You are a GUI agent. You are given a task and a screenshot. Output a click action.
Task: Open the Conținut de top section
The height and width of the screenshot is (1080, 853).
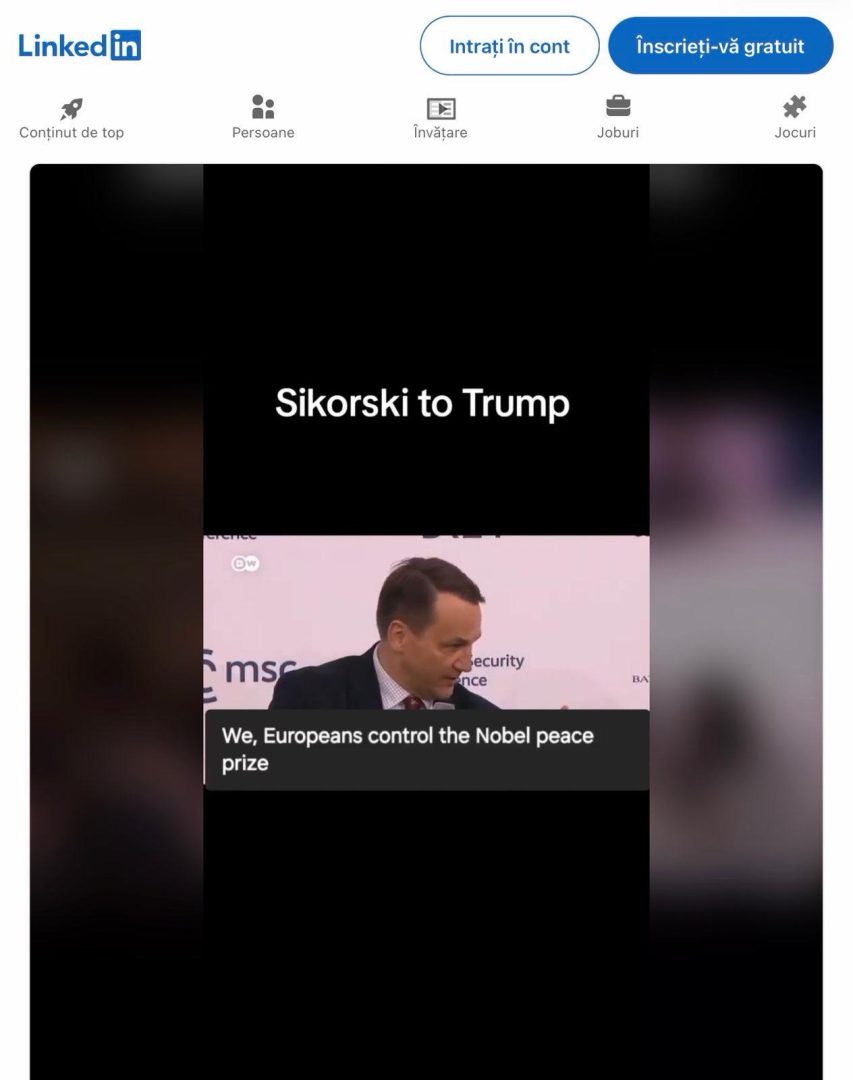point(71,118)
